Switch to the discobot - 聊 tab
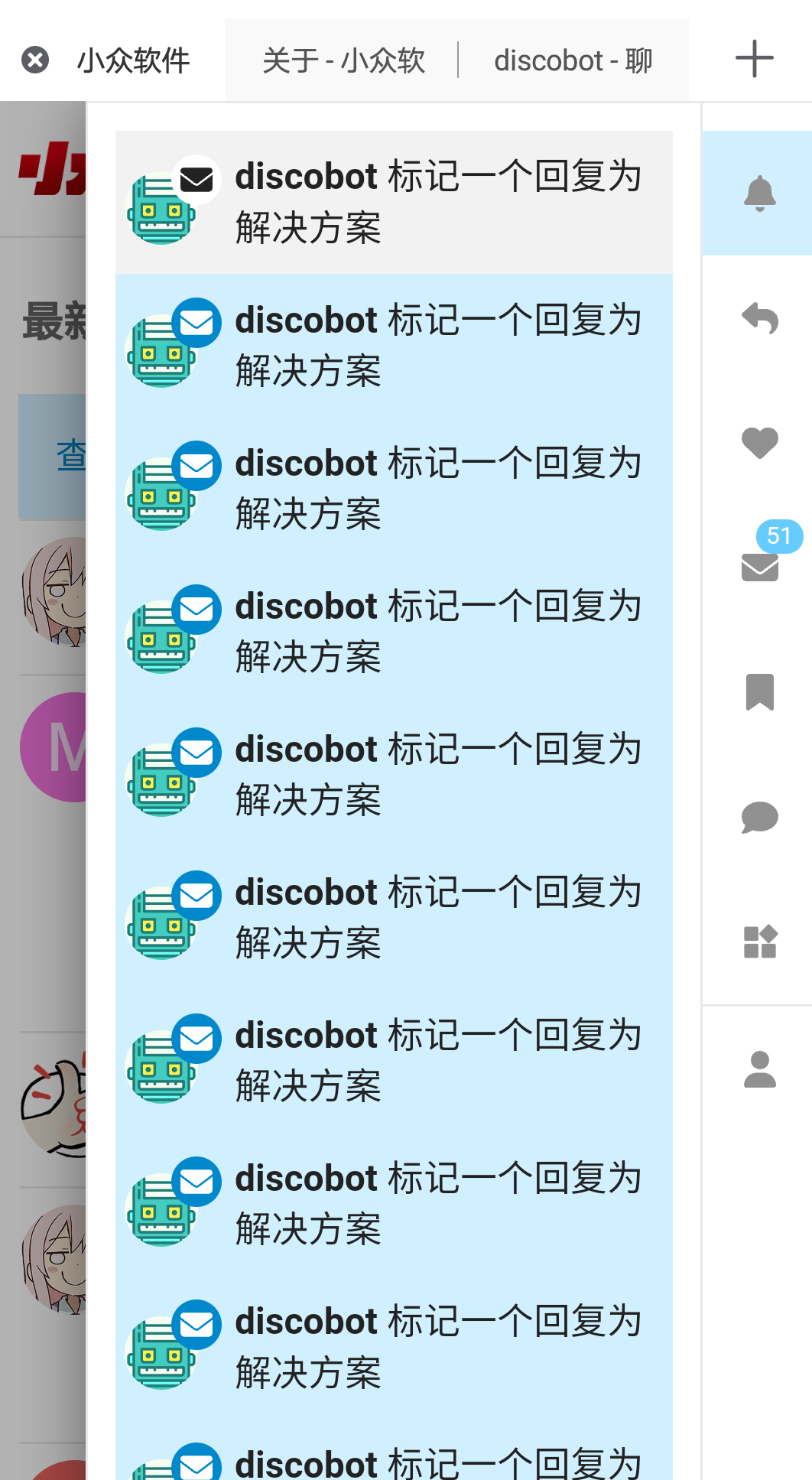The width and height of the screenshot is (812, 1480). tap(573, 60)
